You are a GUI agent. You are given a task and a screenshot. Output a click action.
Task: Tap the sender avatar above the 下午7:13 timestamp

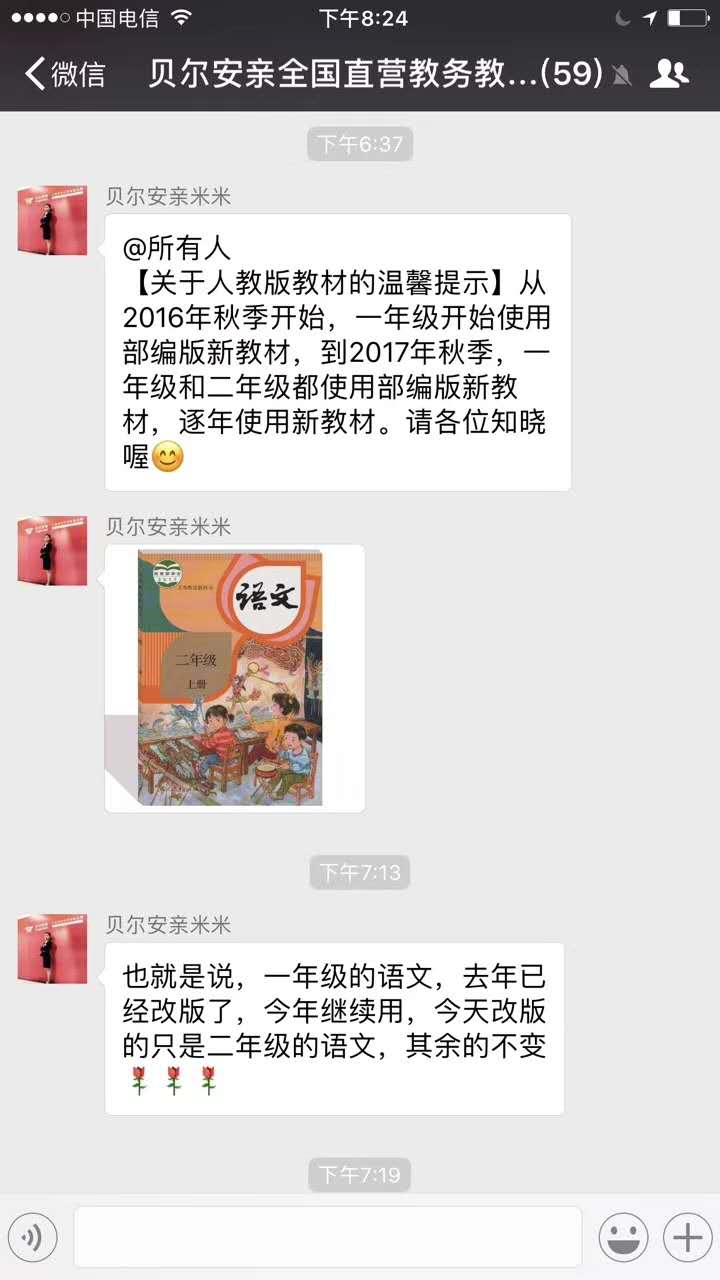(x=45, y=550)
